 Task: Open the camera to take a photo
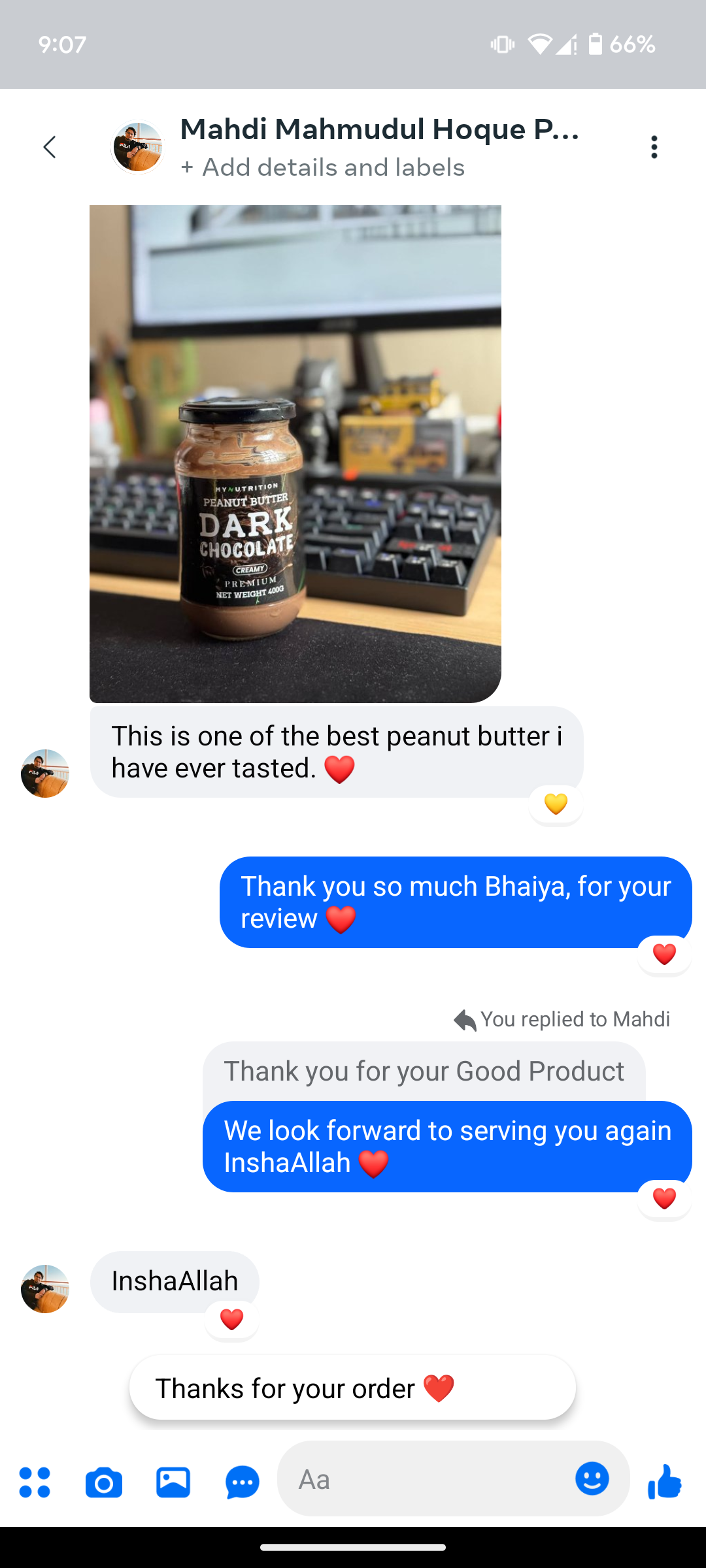point(104,1482)
